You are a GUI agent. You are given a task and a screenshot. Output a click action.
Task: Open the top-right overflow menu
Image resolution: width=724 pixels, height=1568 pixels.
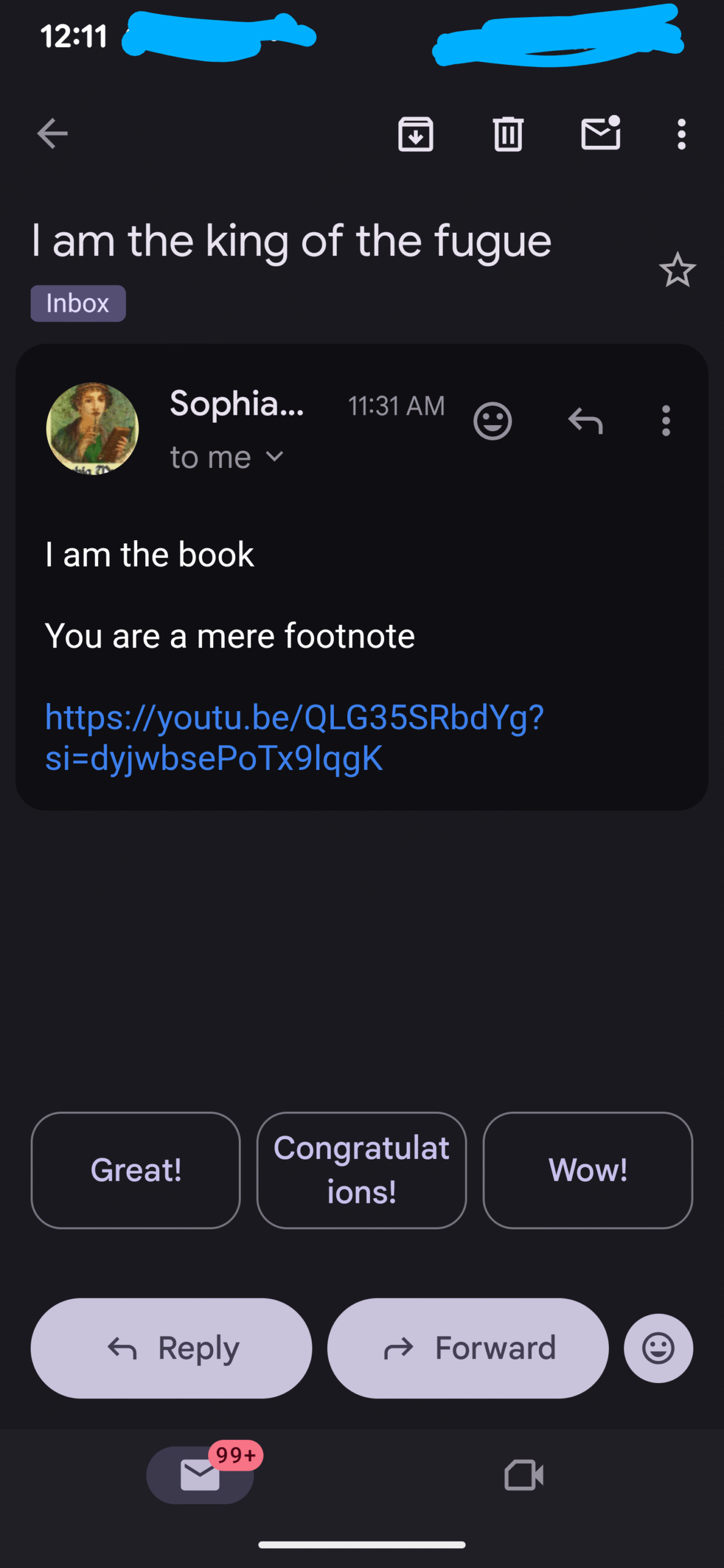(x=681, y=134)
